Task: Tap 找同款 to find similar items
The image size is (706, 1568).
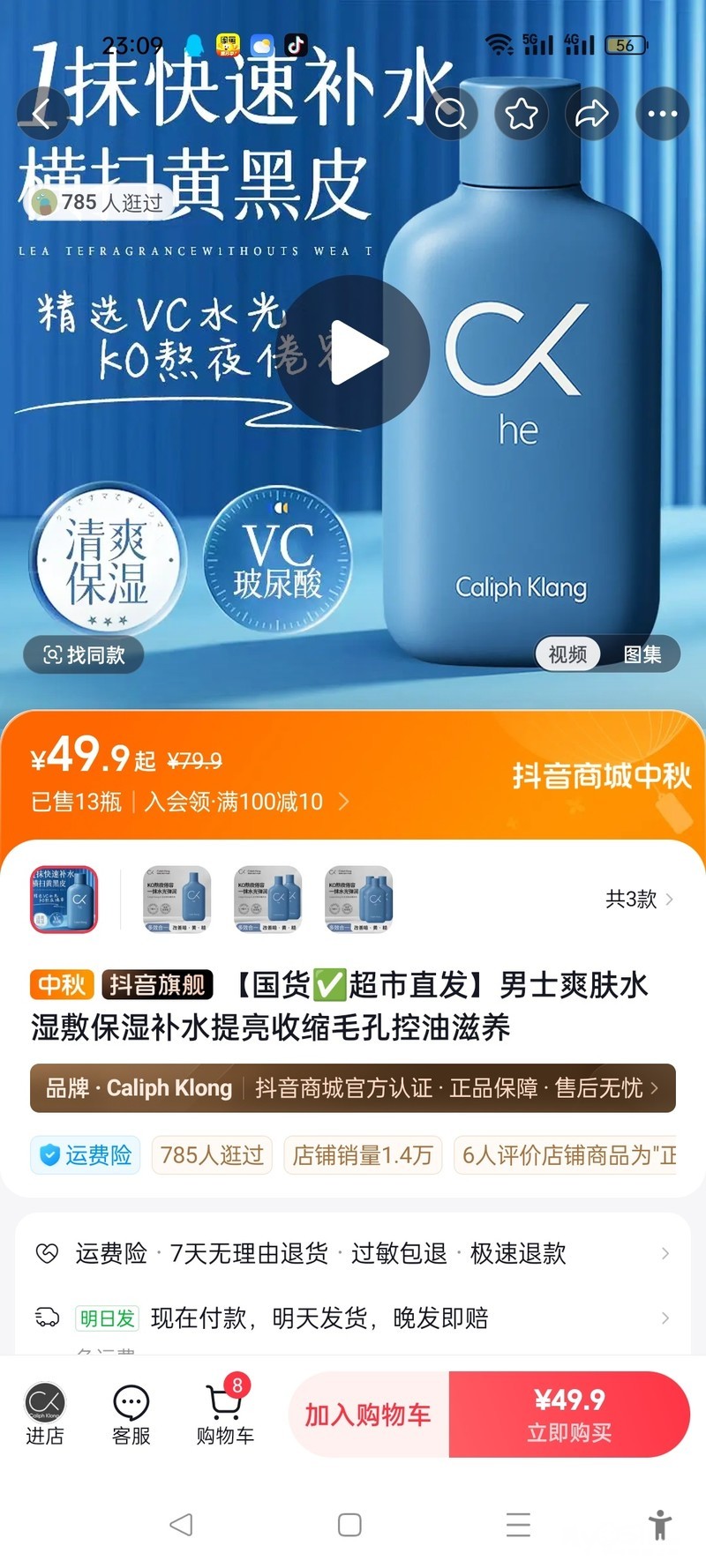Action: tap(84, 654)
